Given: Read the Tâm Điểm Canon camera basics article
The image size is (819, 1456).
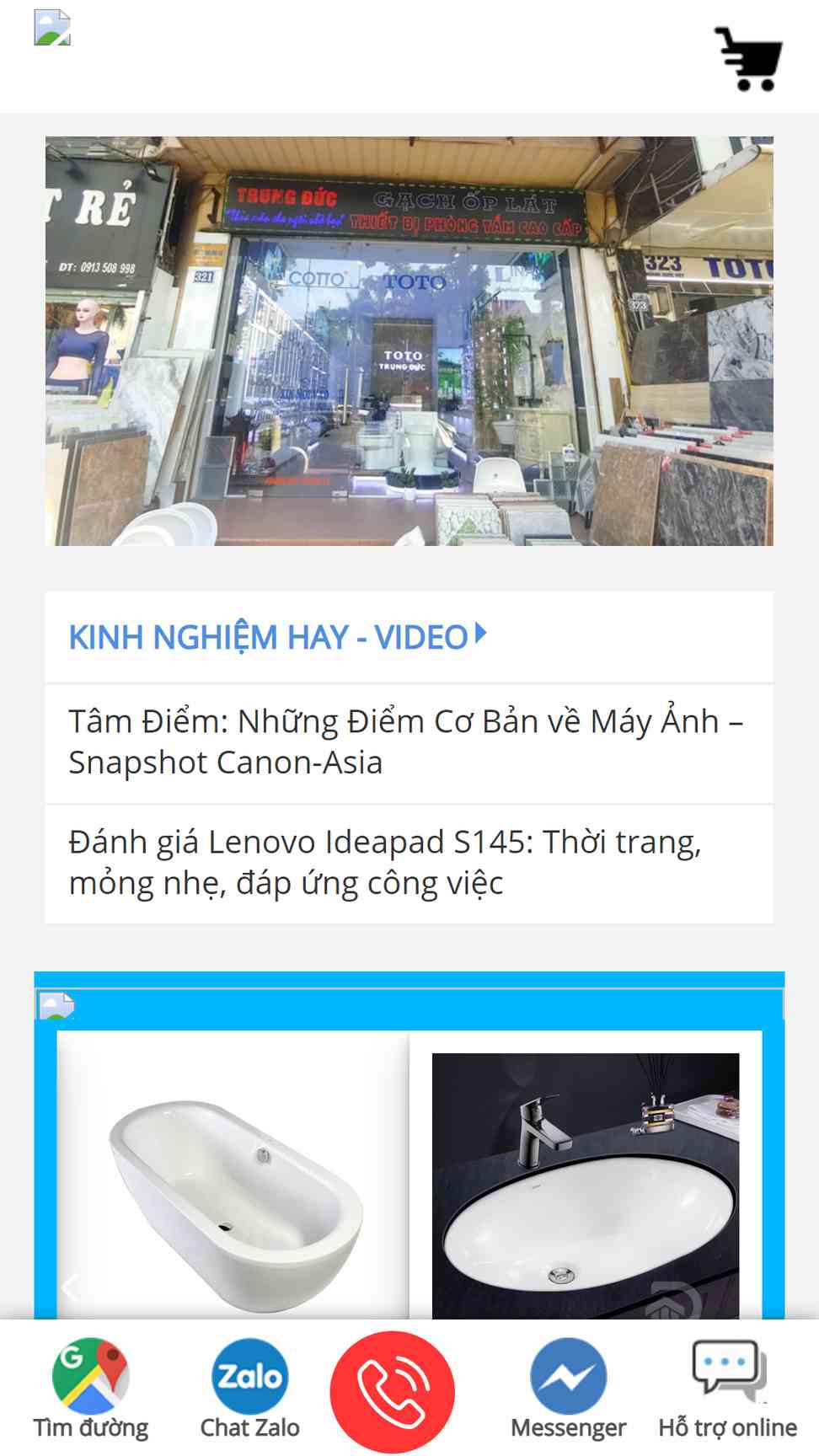Looking at the screenshot, I should 406,742.
